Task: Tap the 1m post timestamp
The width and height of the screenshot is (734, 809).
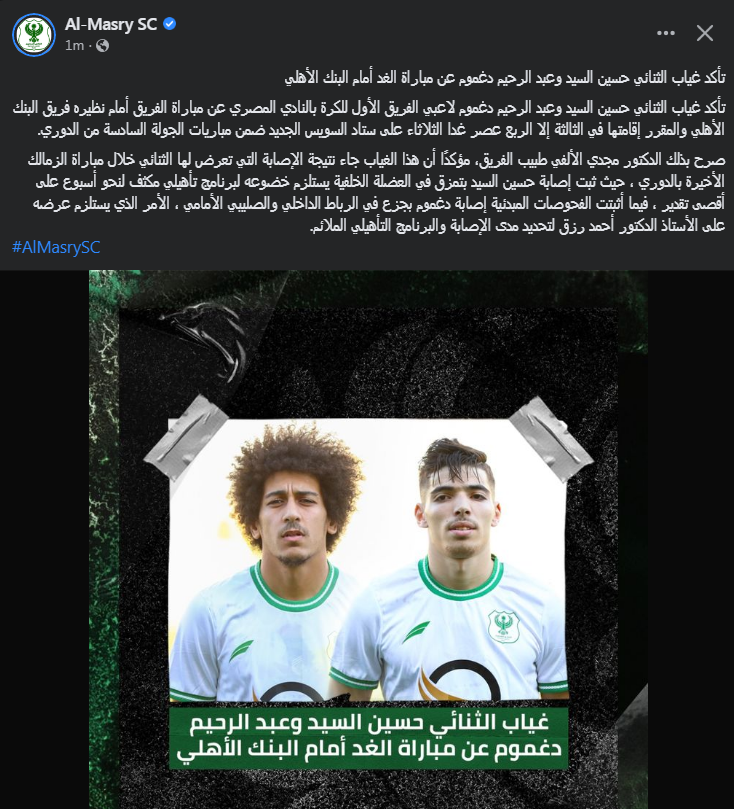Action: [x=73, y=45]
